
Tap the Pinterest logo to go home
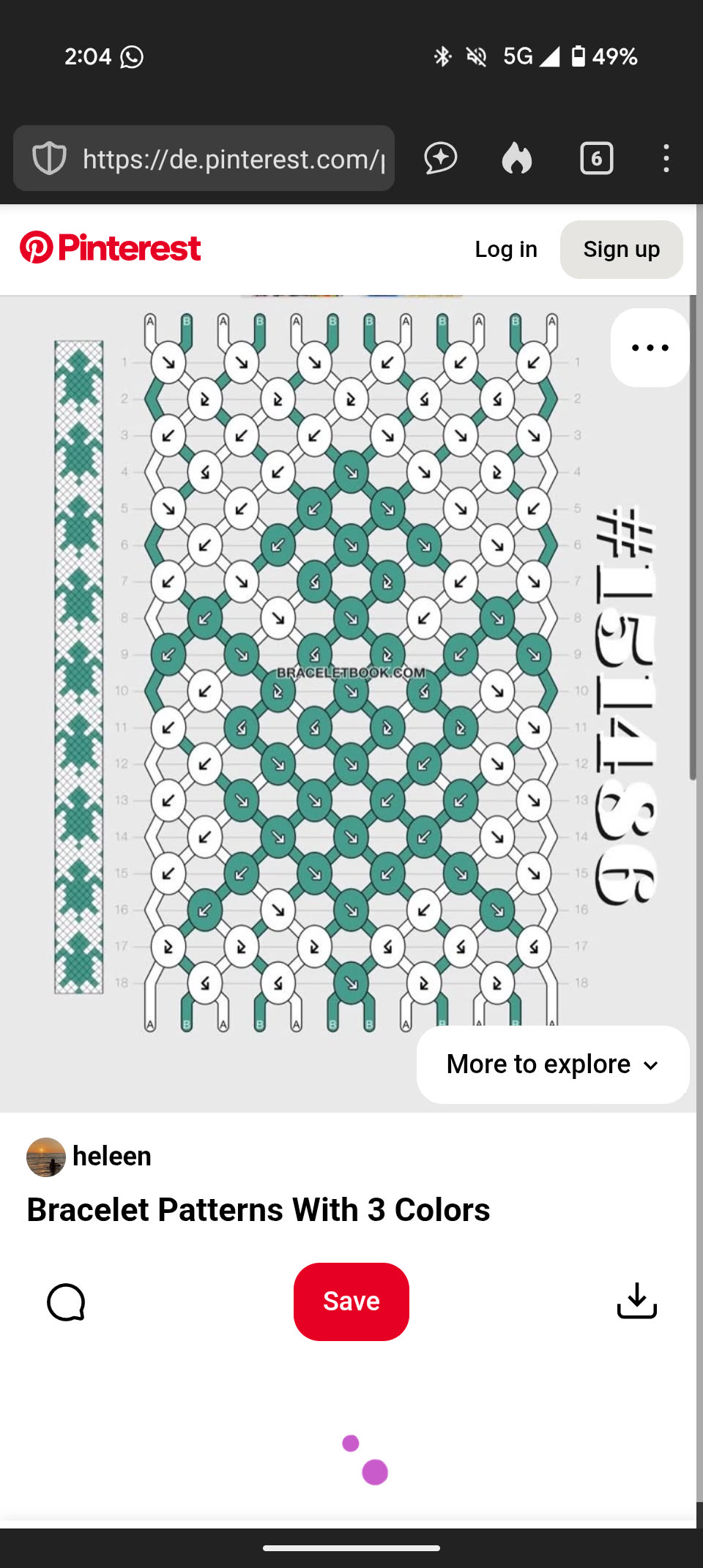pos(111,248)
